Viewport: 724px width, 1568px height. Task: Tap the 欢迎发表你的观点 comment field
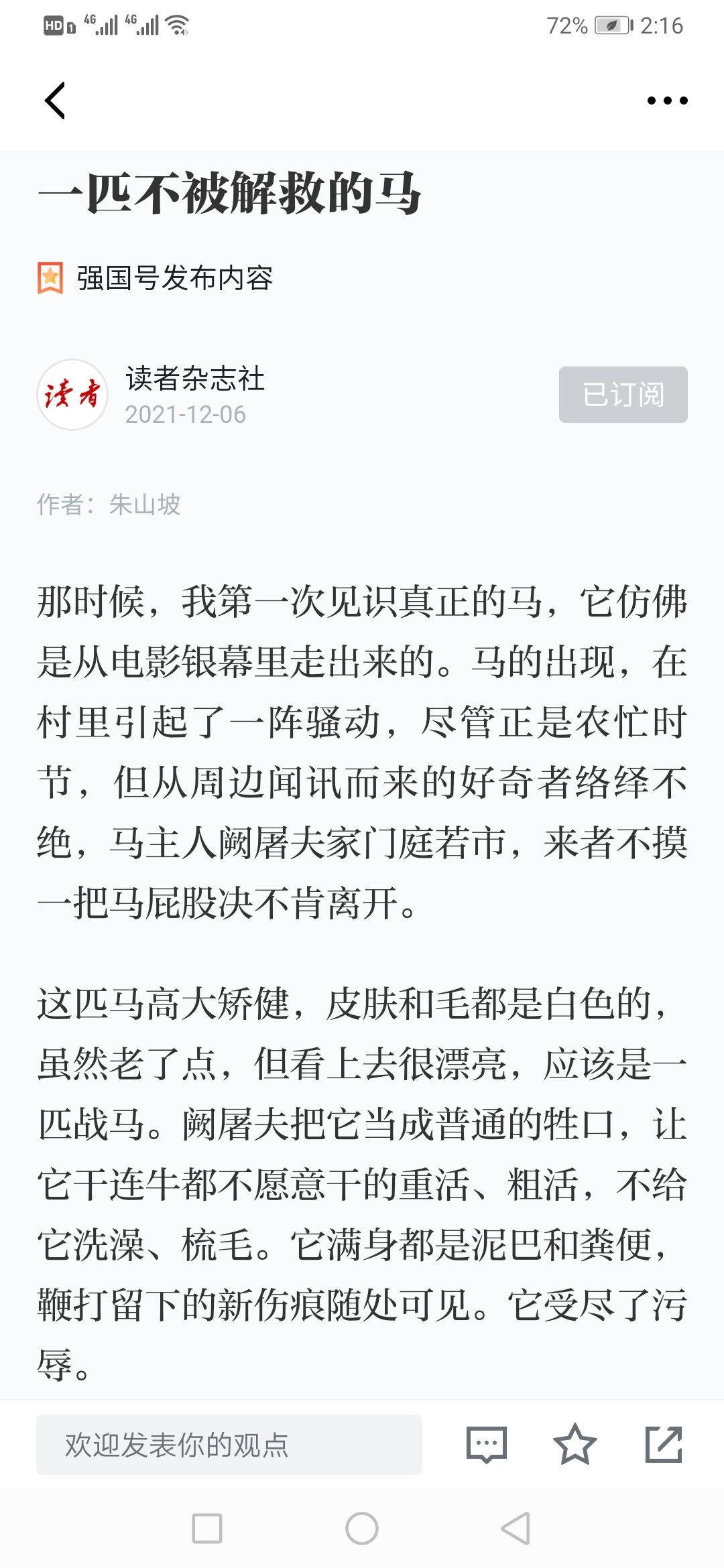[229, 1445]
